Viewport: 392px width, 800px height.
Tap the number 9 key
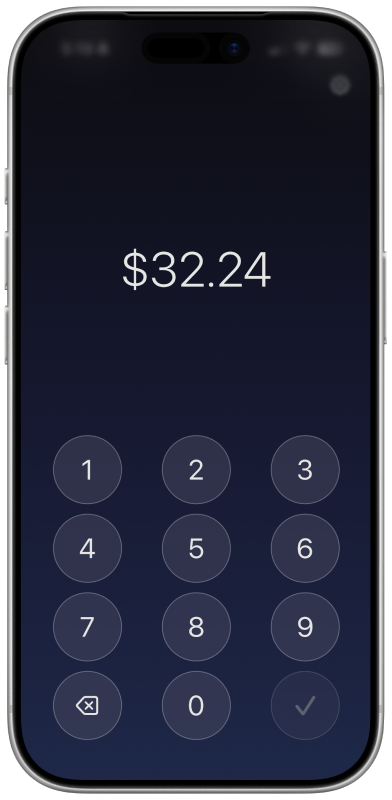pyautogui.click(x=305, y=627)
